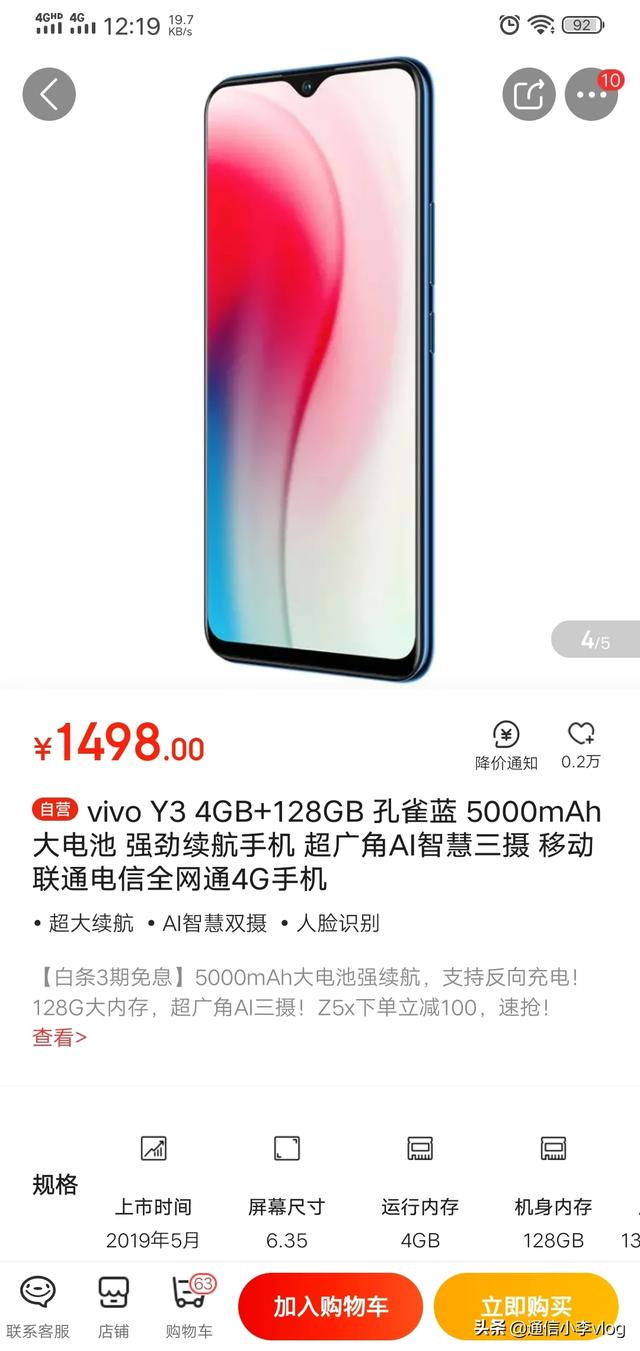The height and width of the screenshot is (1351, 640).
Task: Open the three-dot overflow menu
Action: [591, 94]
